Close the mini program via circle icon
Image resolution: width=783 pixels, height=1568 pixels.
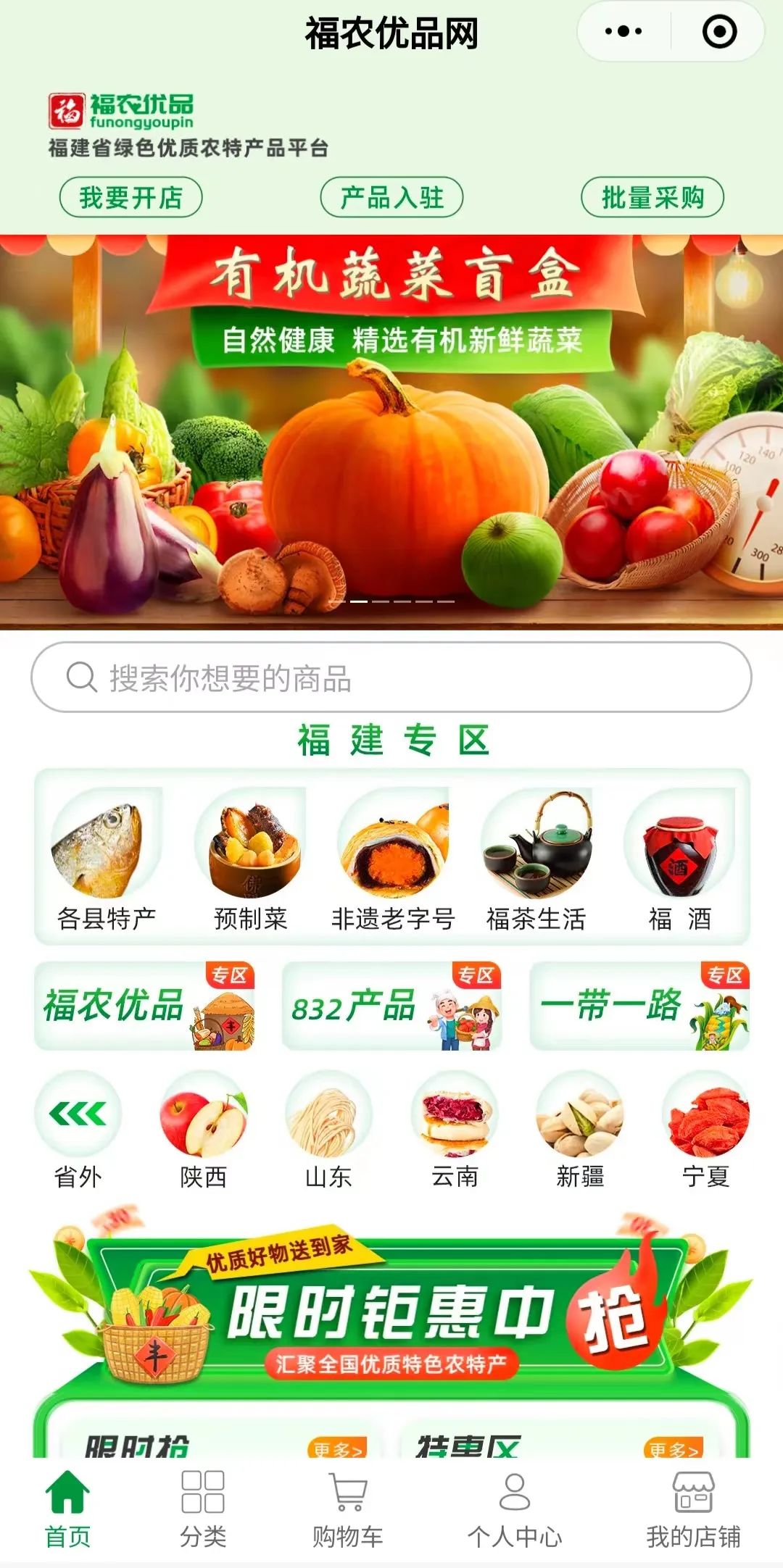[719, 32]
